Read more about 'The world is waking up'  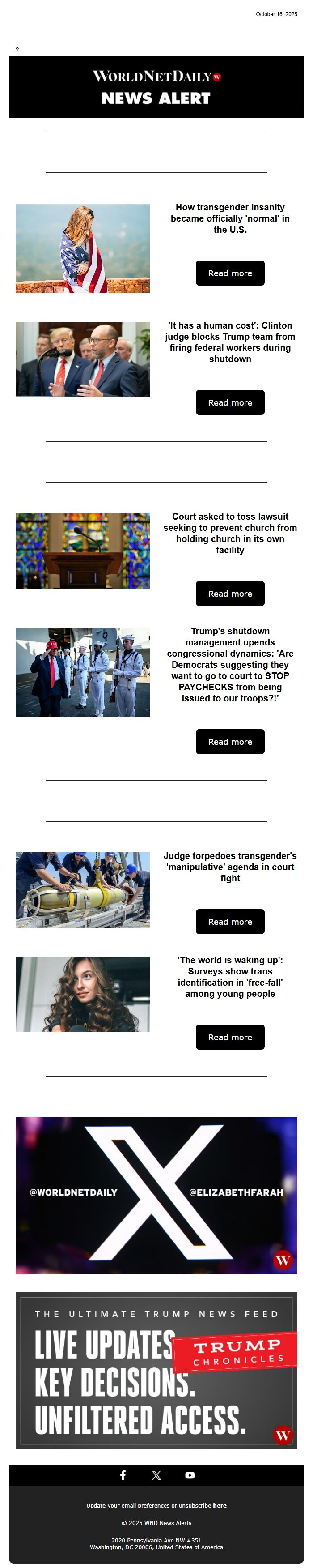(x=230, y=1037)
